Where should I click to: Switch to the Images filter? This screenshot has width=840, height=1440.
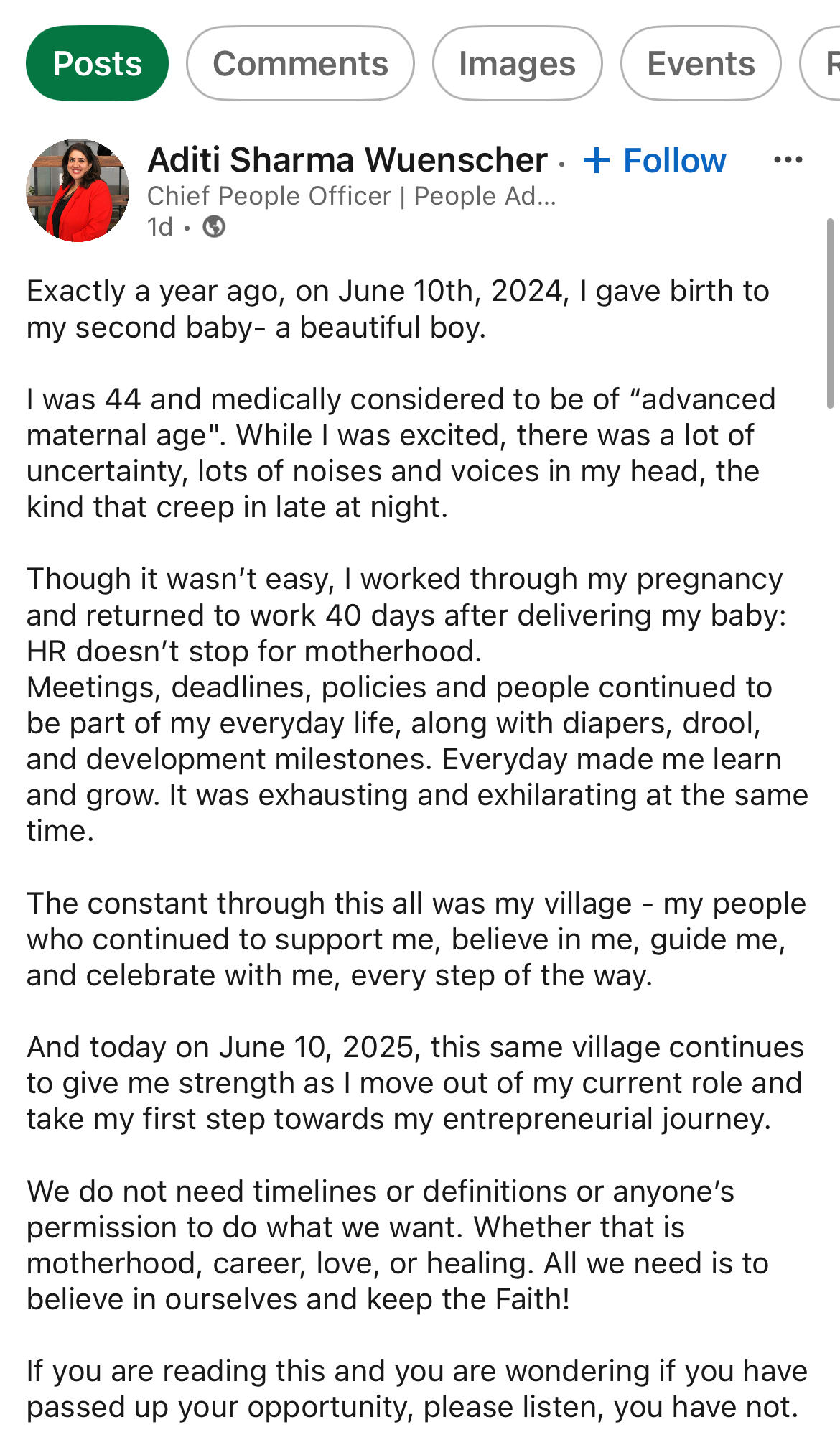[x=517, y=63]
